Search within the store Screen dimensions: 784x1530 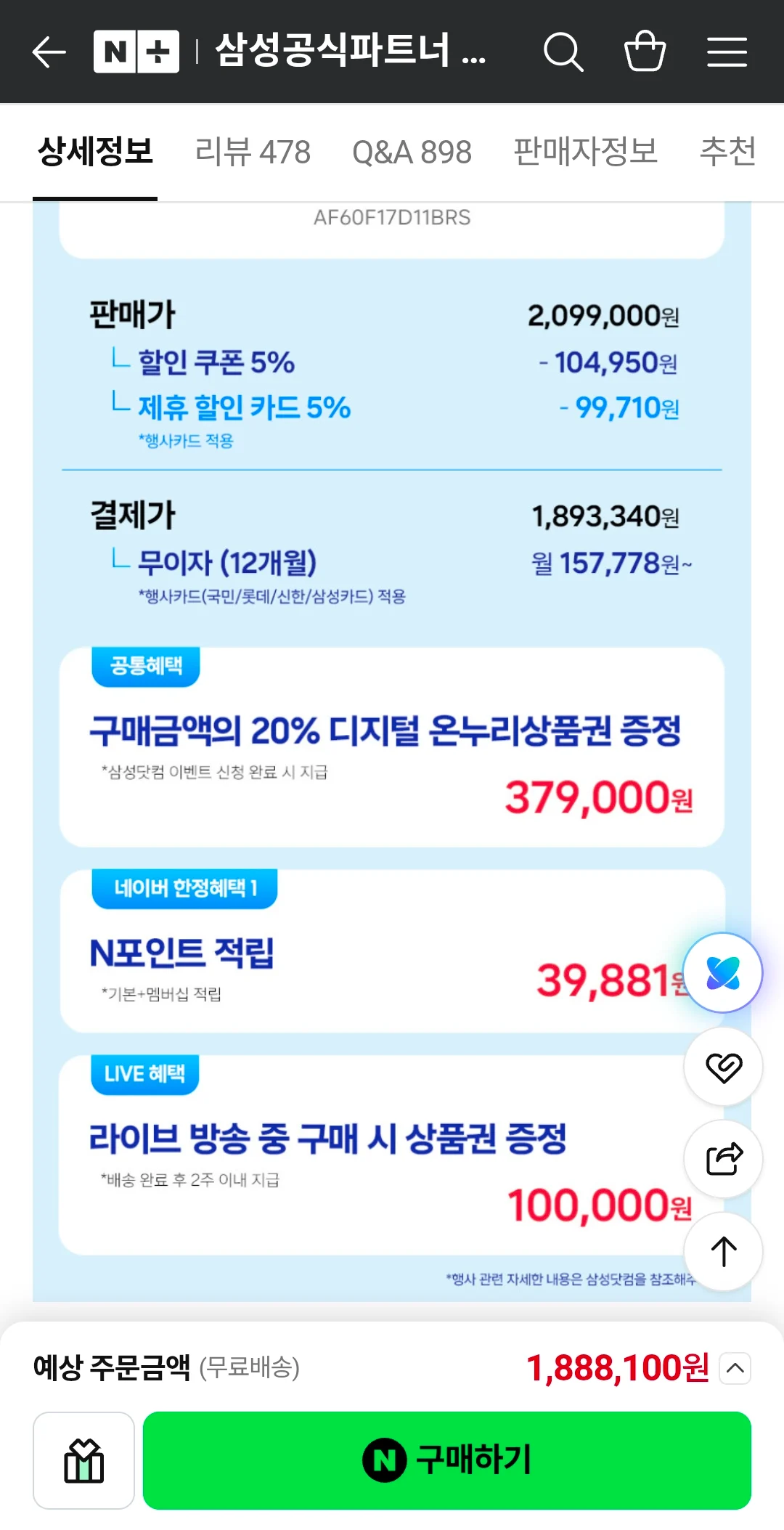click(x=563, y=52)
